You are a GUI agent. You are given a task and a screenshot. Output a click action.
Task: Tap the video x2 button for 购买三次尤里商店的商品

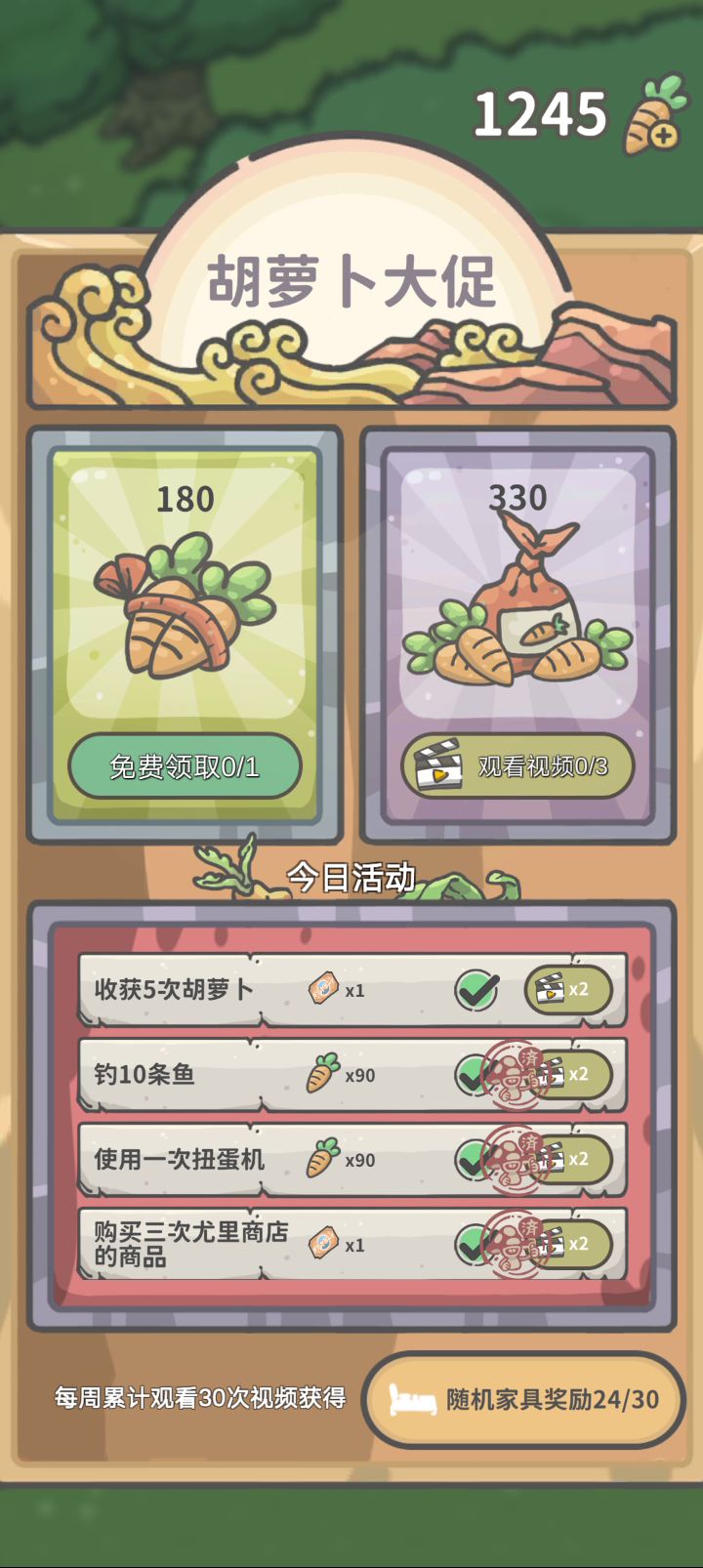[576, 1244]
